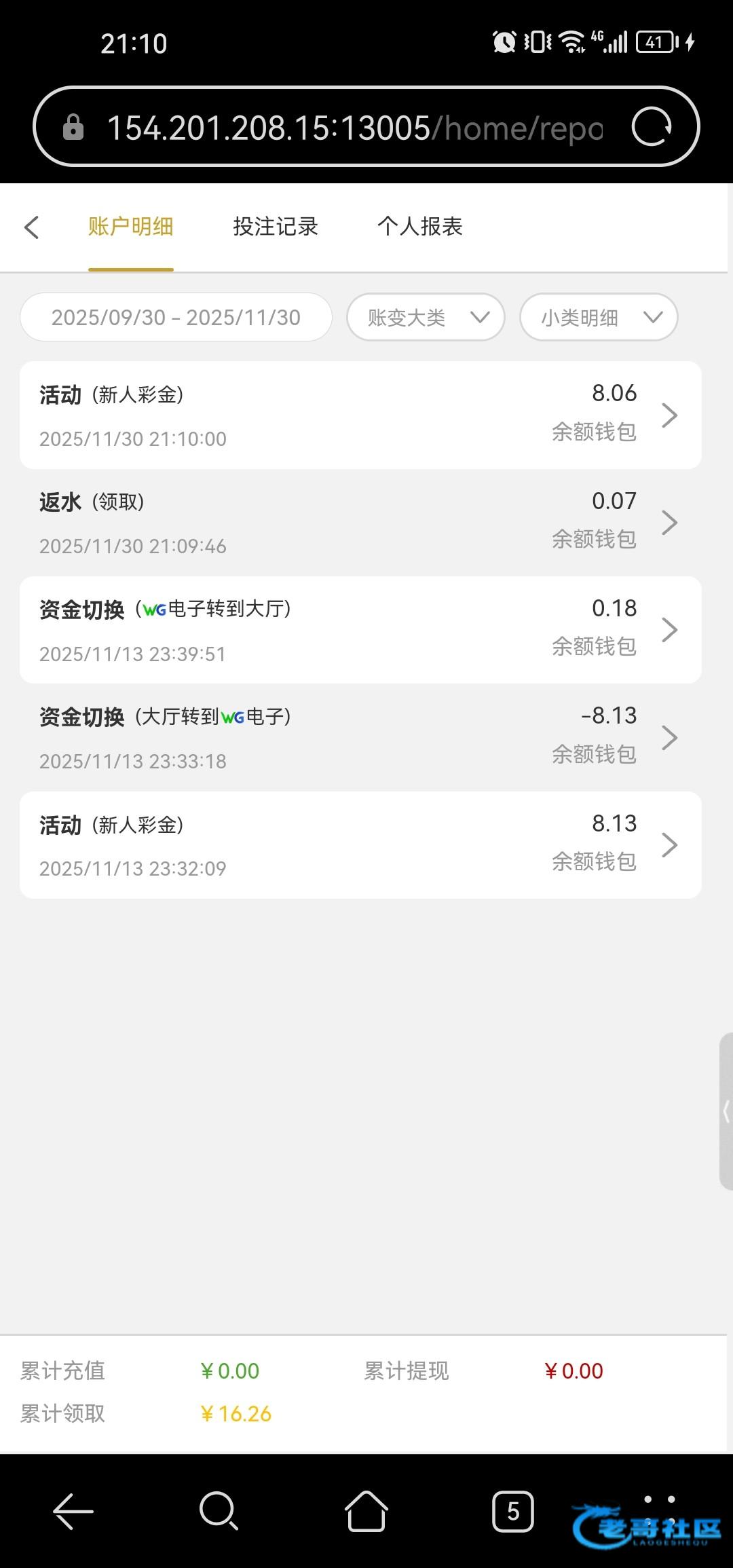Open the 8.13 新人彩金 activity record

tap(360, 845)
